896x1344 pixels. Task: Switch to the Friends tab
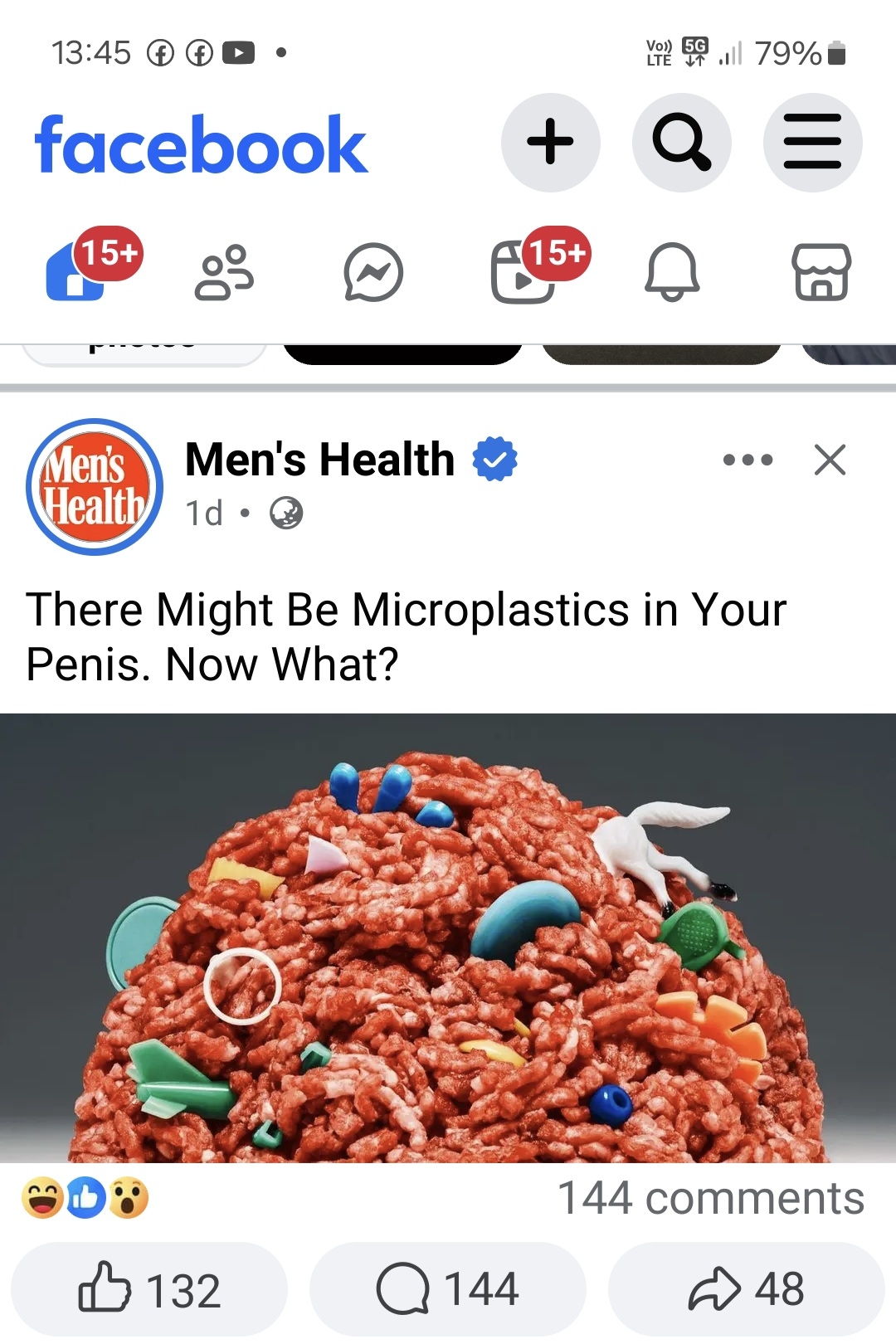[x=224, y=272]
